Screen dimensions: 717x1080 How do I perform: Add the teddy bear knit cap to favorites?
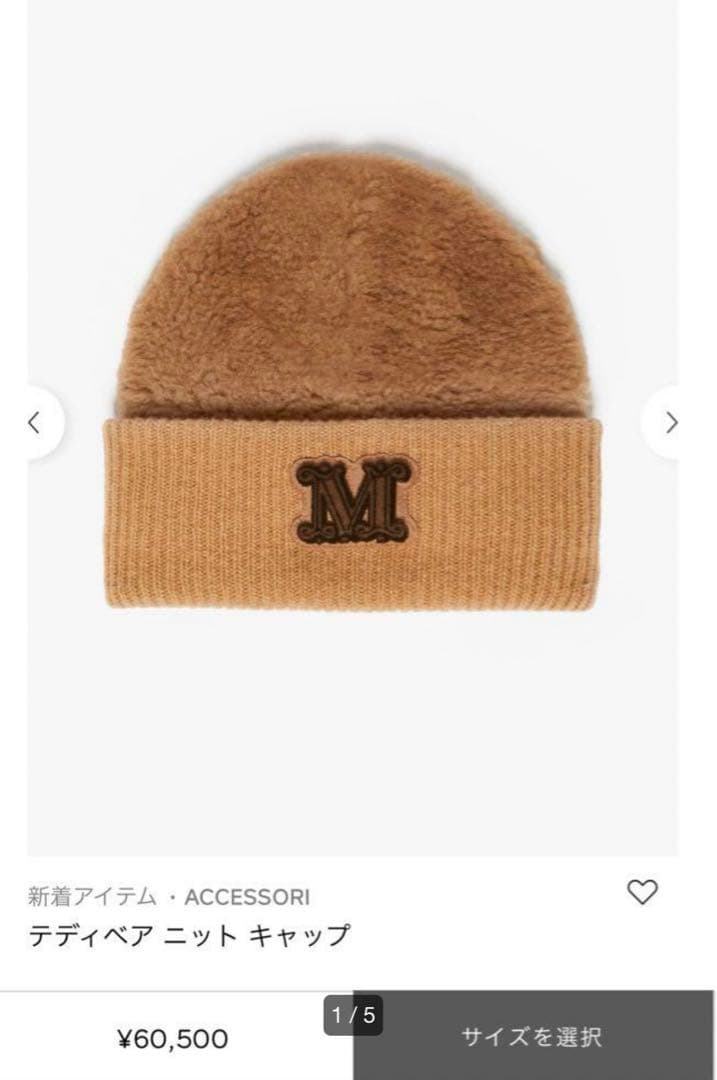coord(642,892)
